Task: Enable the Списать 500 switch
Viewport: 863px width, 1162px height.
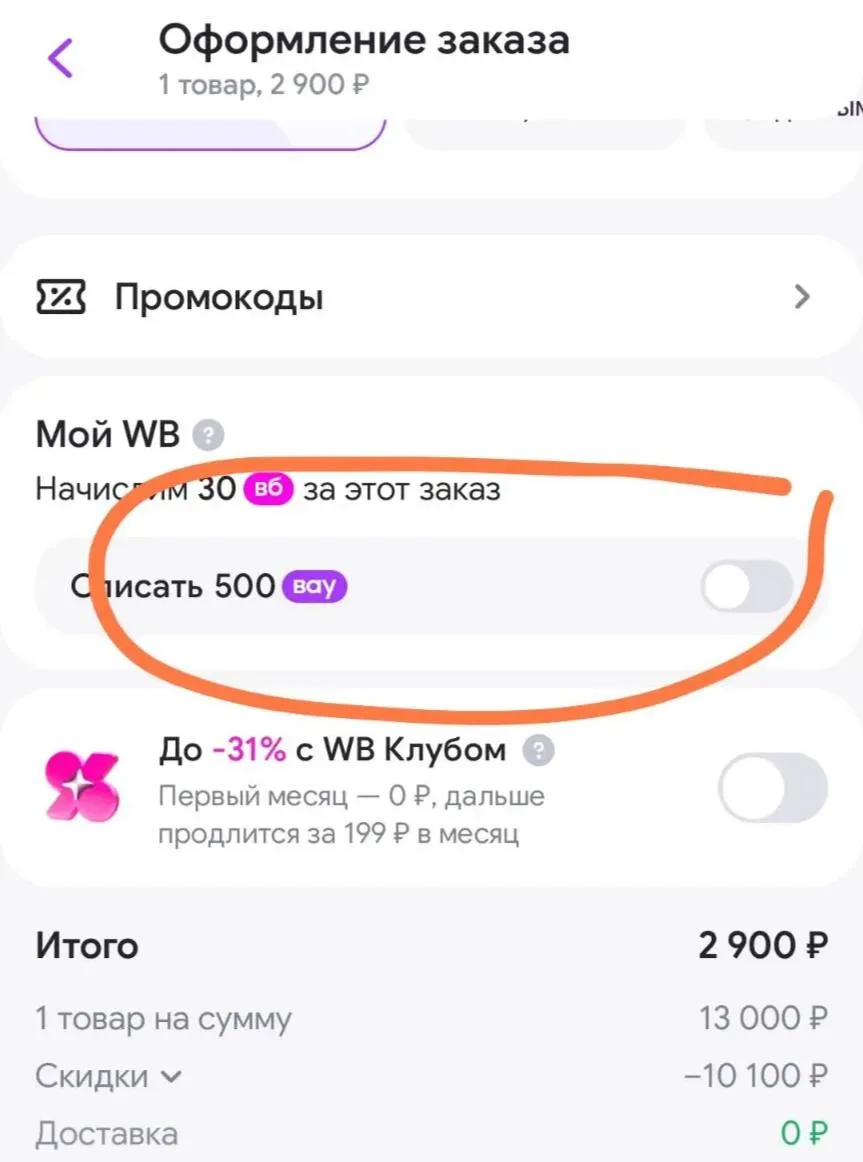Action: pos(747,586)
